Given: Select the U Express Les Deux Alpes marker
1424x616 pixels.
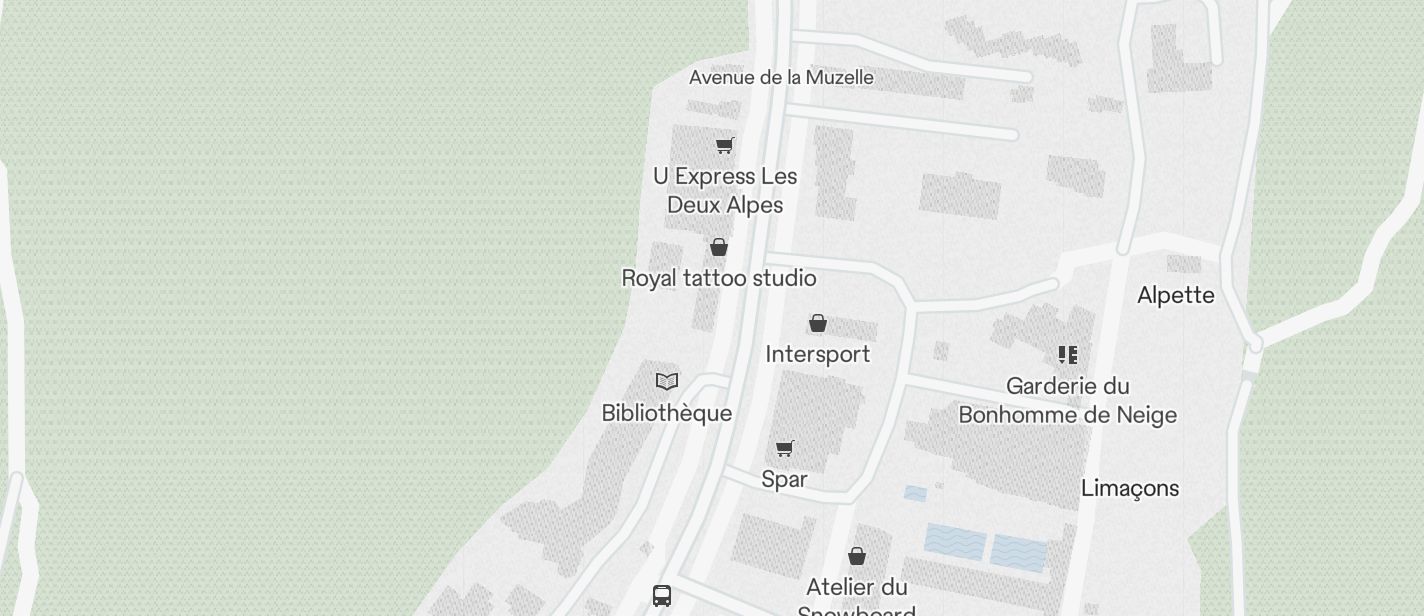Looking at the screenshot, I should coord(725,146).
